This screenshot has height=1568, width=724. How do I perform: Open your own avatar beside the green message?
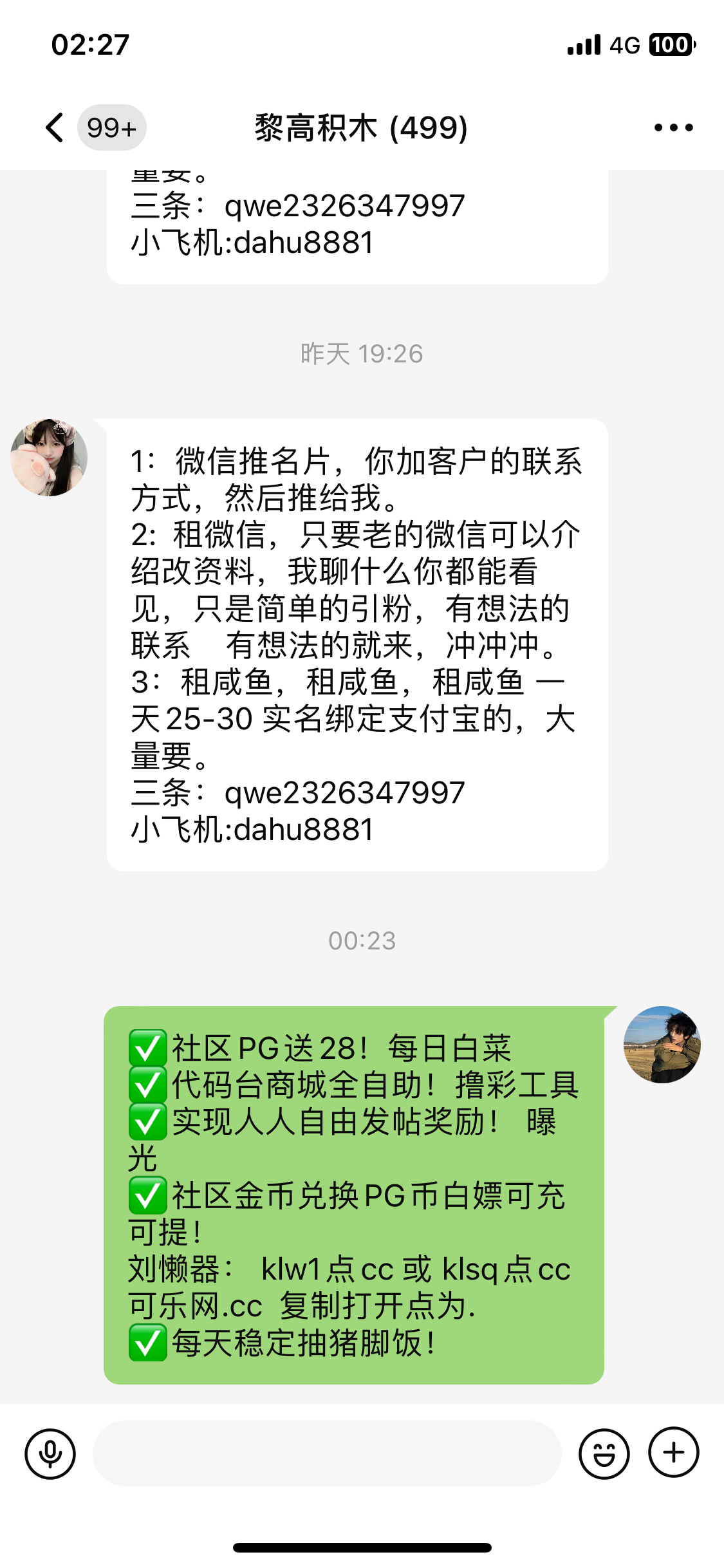coord(662,1044)
